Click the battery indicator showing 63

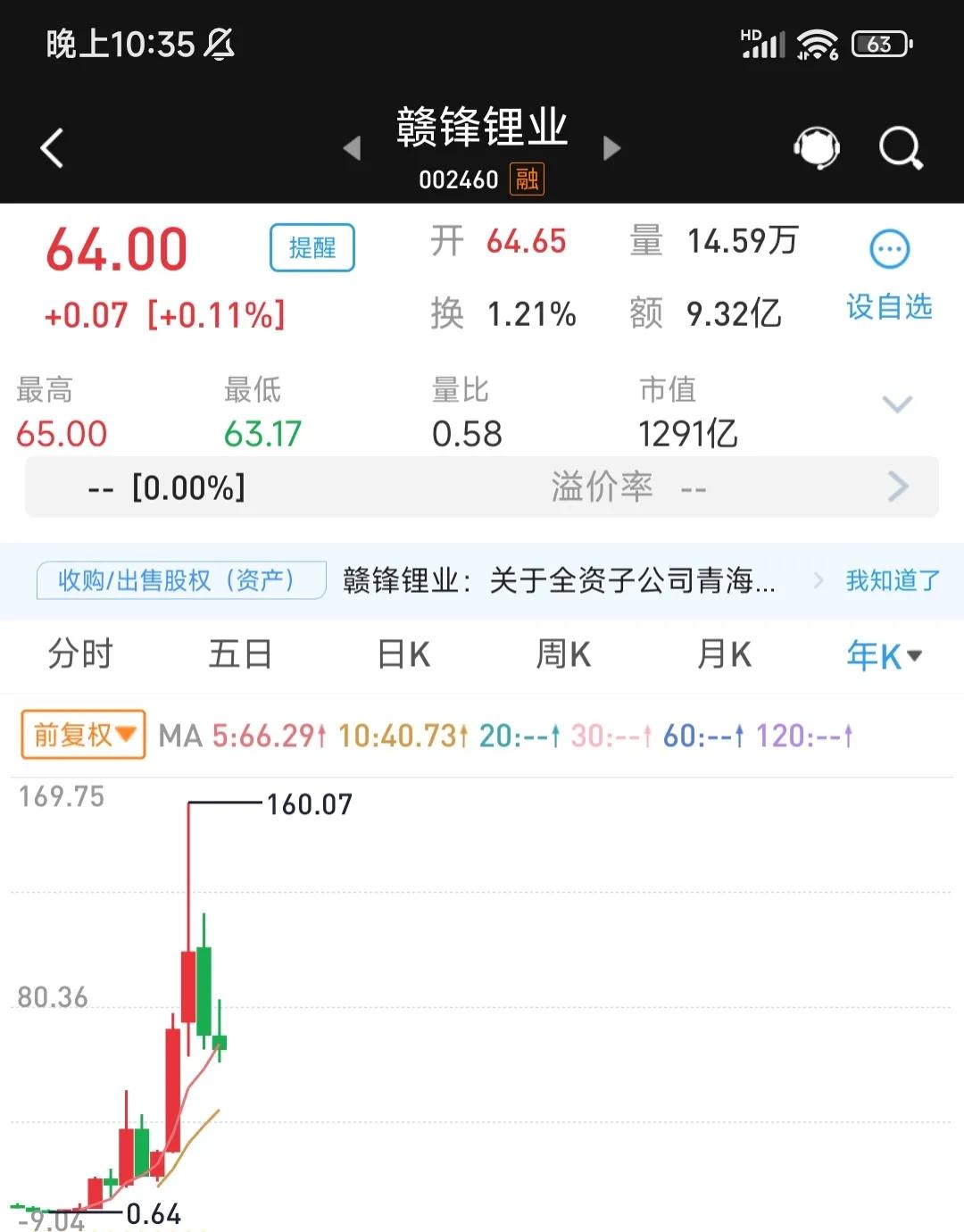point(878,41)
